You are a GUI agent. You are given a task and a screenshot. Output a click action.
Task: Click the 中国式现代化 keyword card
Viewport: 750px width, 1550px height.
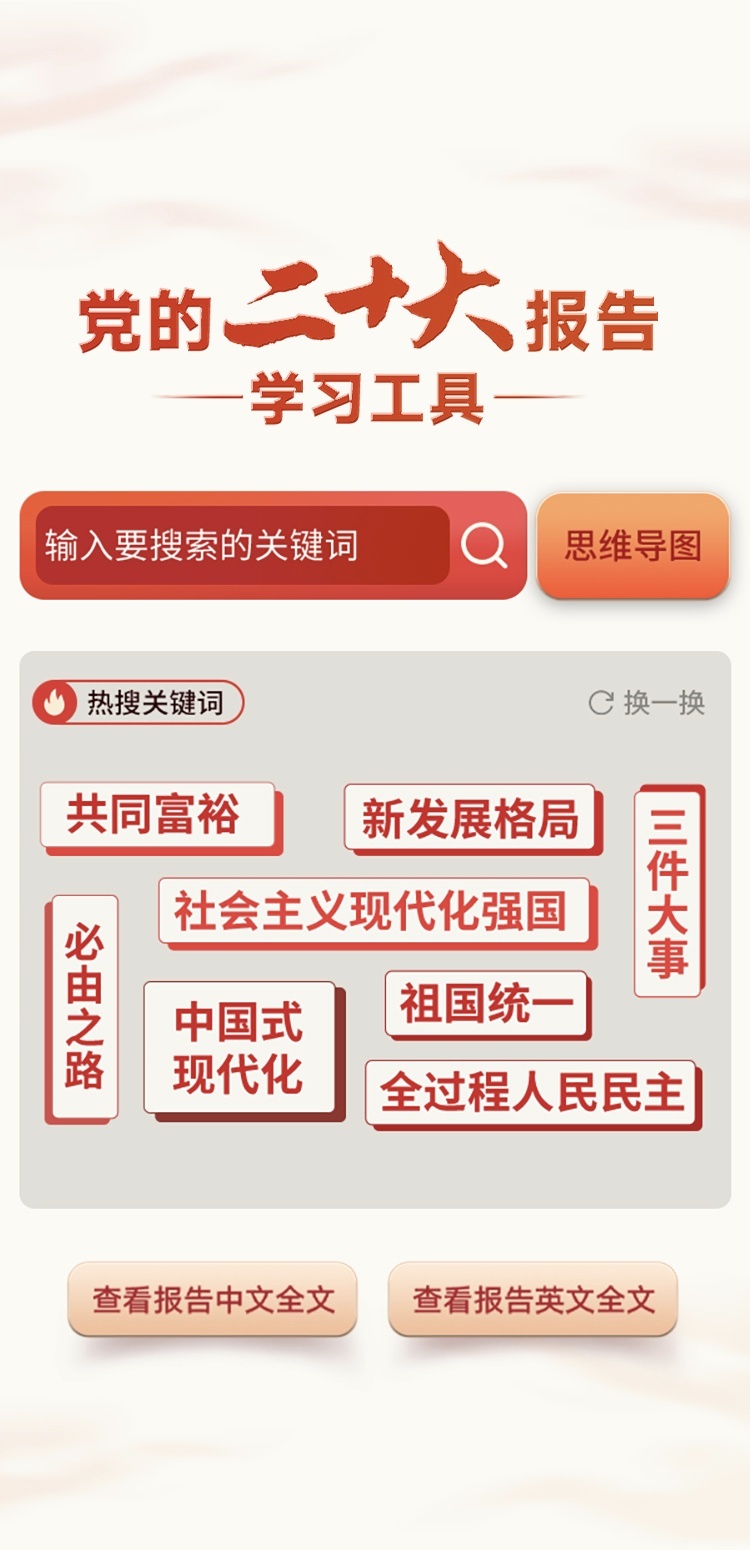coord(240,1045)
